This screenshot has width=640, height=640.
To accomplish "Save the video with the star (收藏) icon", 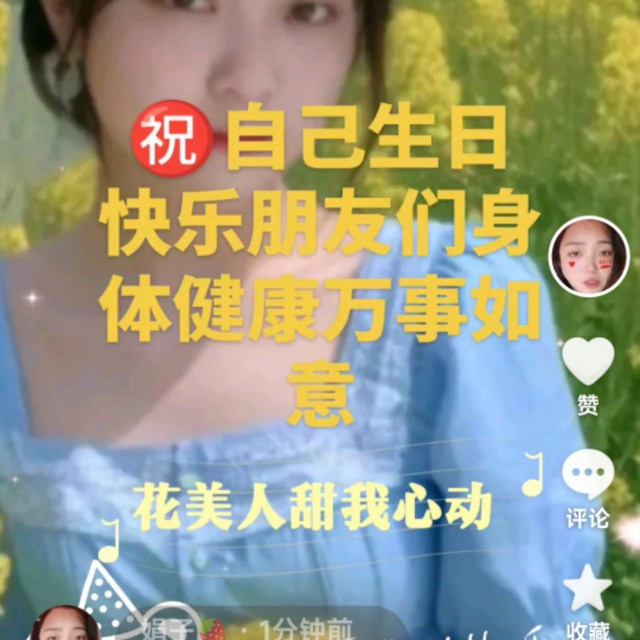I will pyautogui.click(x=587, y=589).
